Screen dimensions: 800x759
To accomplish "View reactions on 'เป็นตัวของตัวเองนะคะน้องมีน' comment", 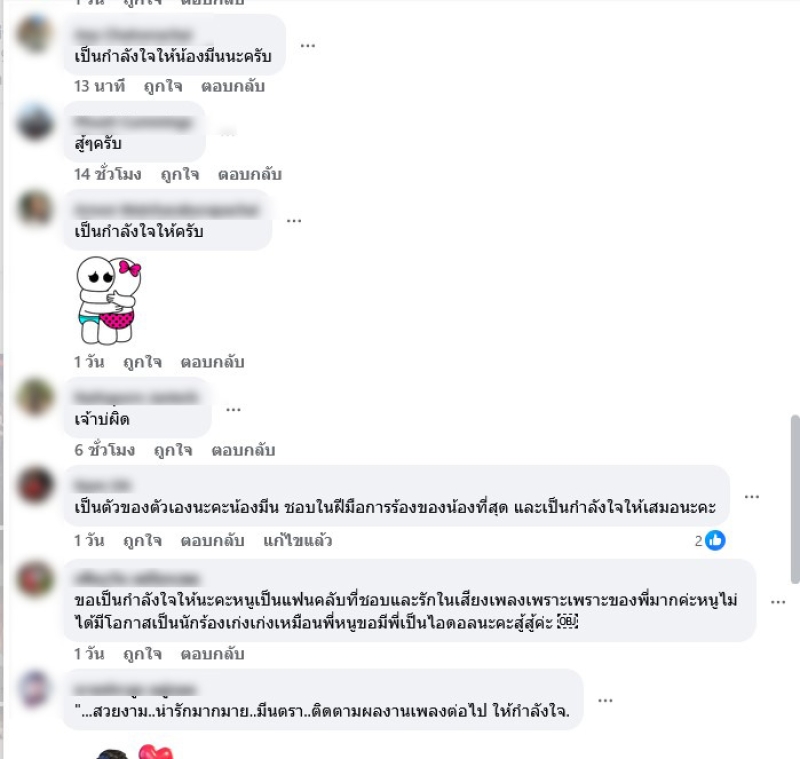I will [710, 540].
